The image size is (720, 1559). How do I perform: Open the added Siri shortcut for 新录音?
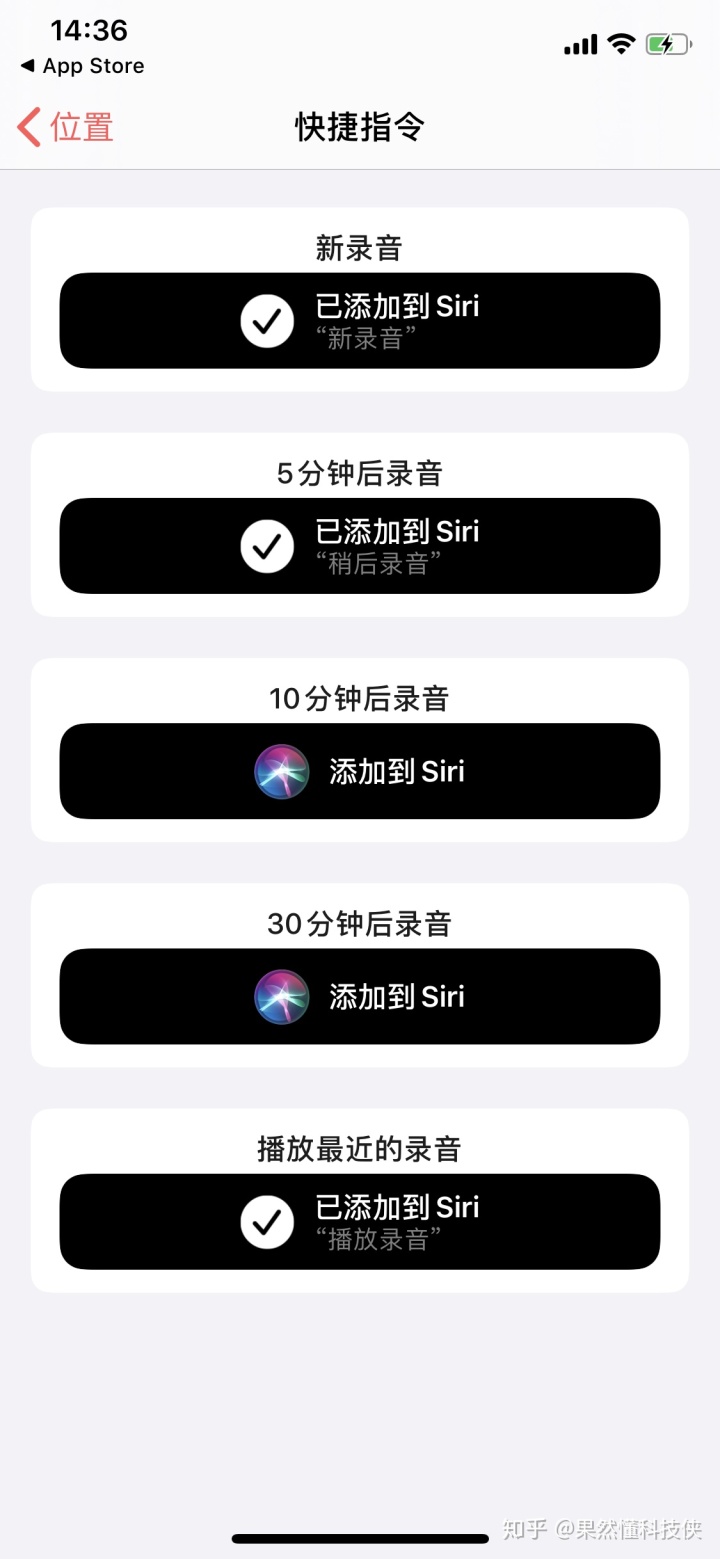(360, 321)
